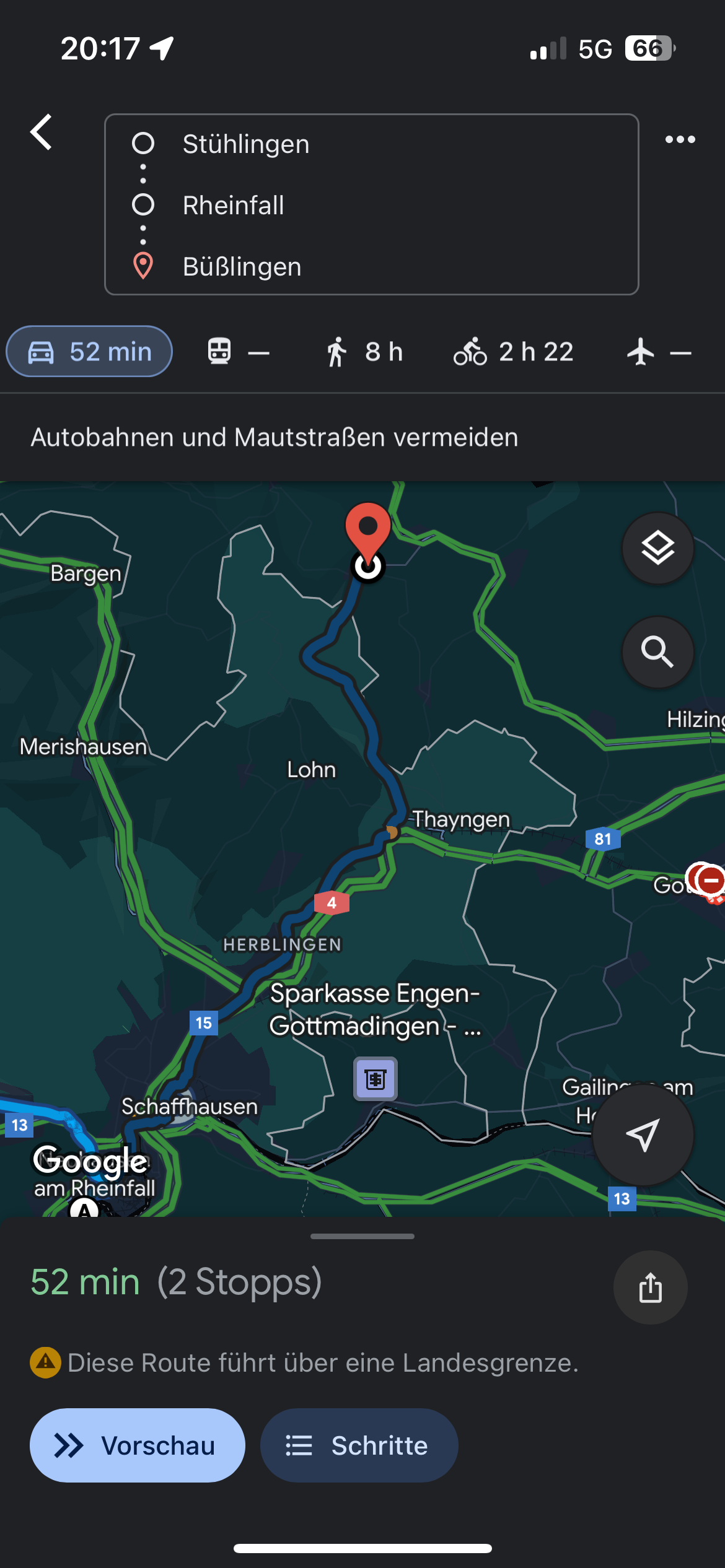Image resolution: width=725 pixels, height=1568 pixels.
Task: Switch to flight mode tab
Action: coord(658,352)
